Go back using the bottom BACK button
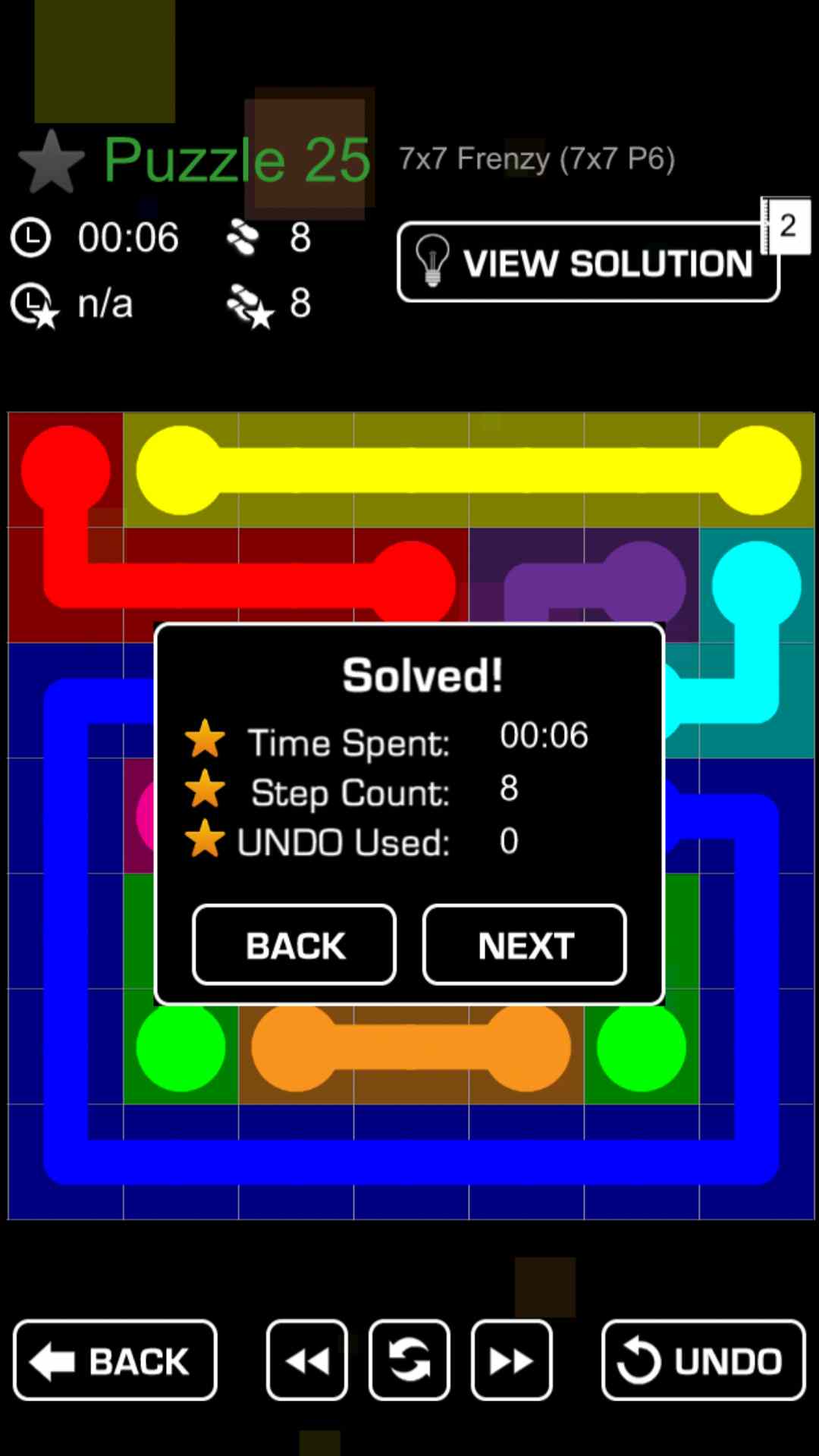Viewport: 819px width, 1456px height. tap(115, 1360)
